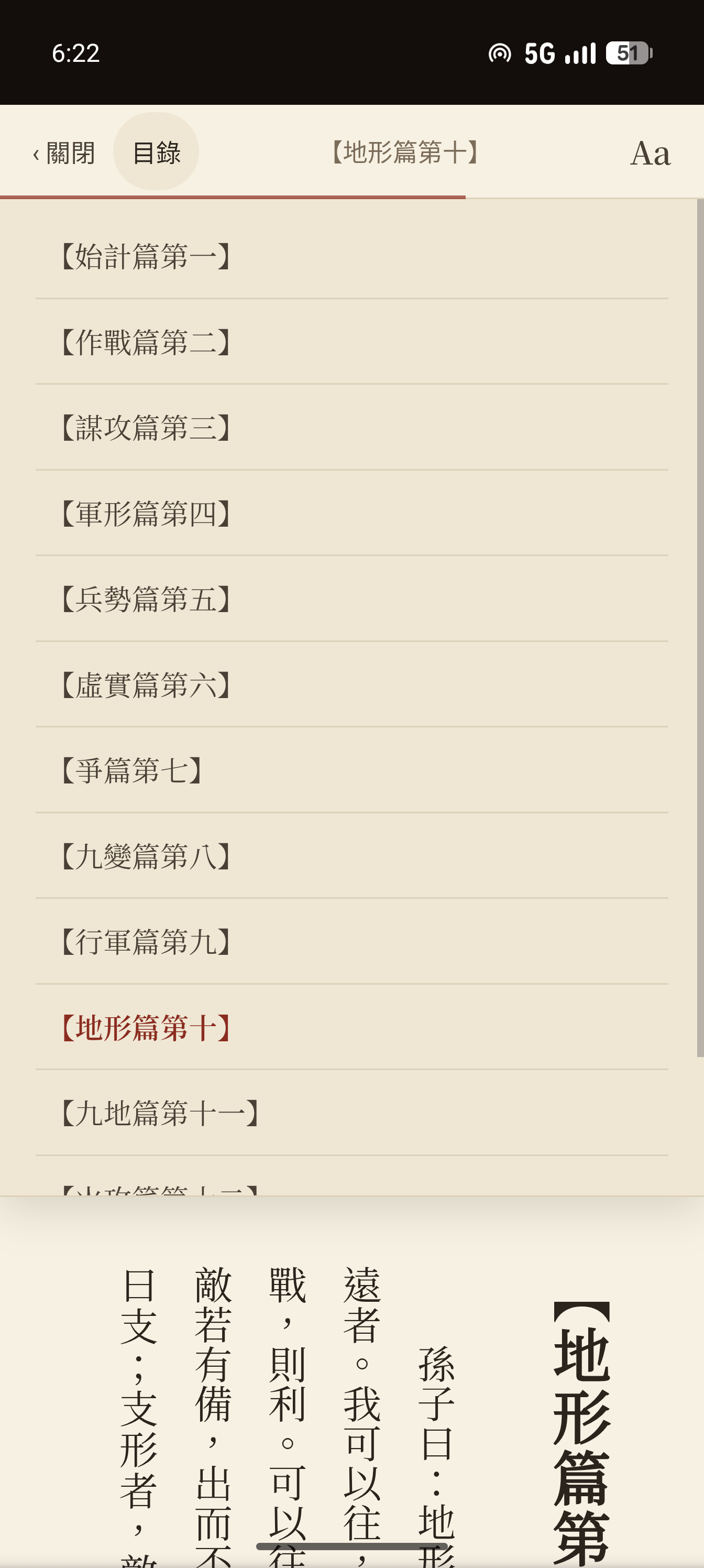The width and height of the screenshot is (704, 1568).
Task: Jump to chapter 虛實篇第六
Action: (x=351, y=685)
